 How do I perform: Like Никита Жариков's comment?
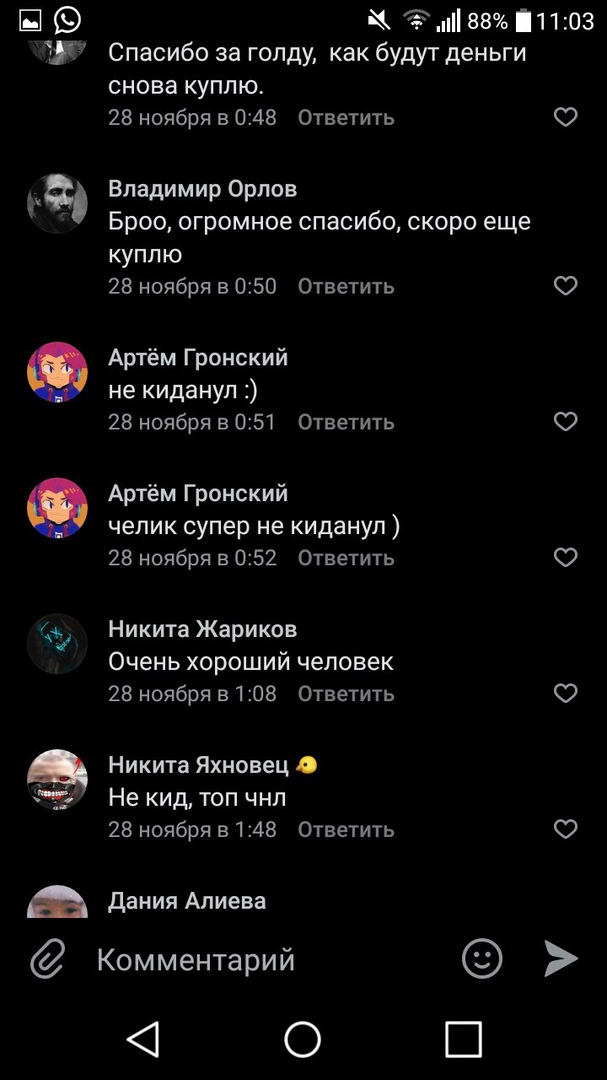[565, 693]
